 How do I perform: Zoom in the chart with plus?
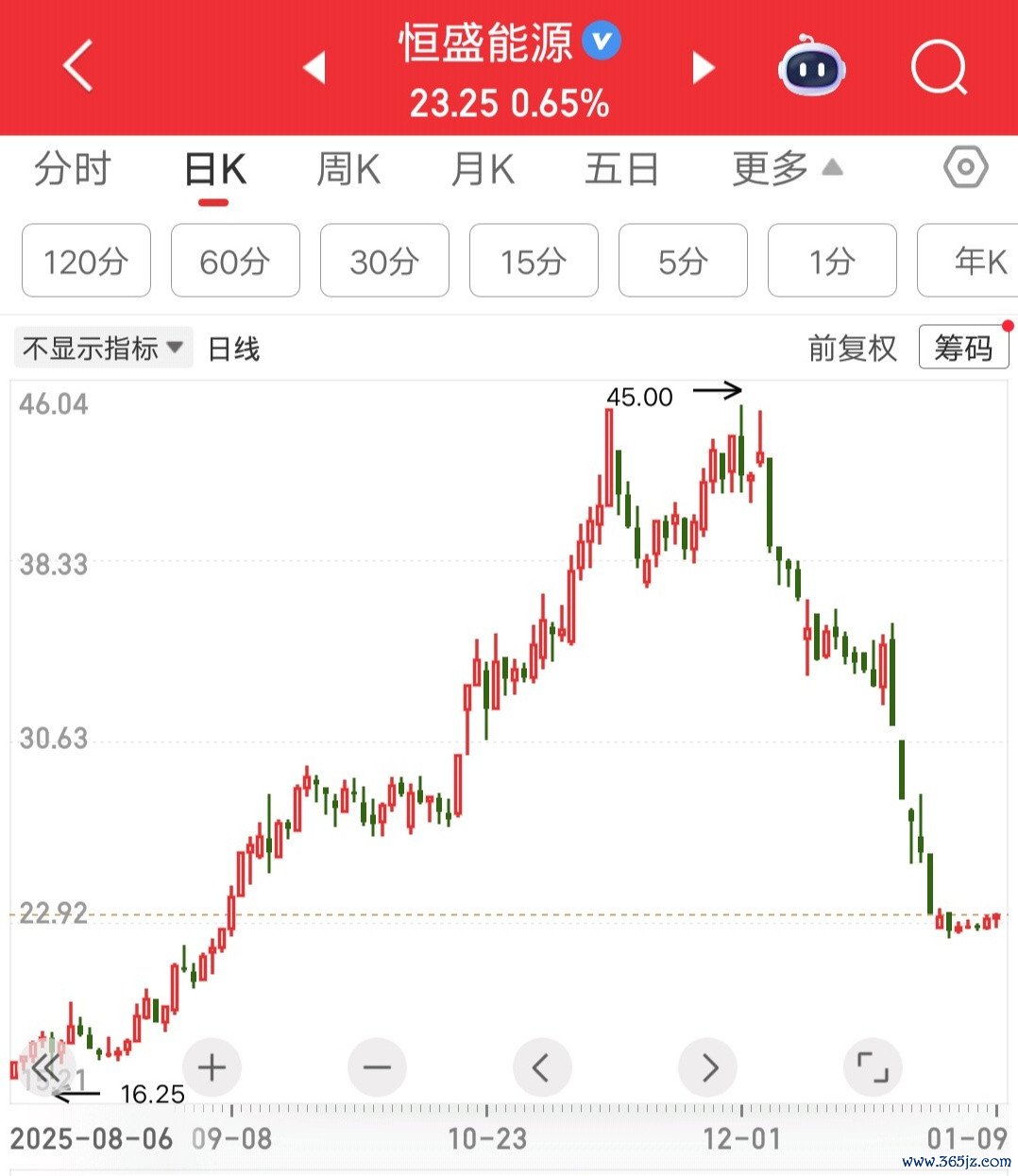tap(212, 1068)
